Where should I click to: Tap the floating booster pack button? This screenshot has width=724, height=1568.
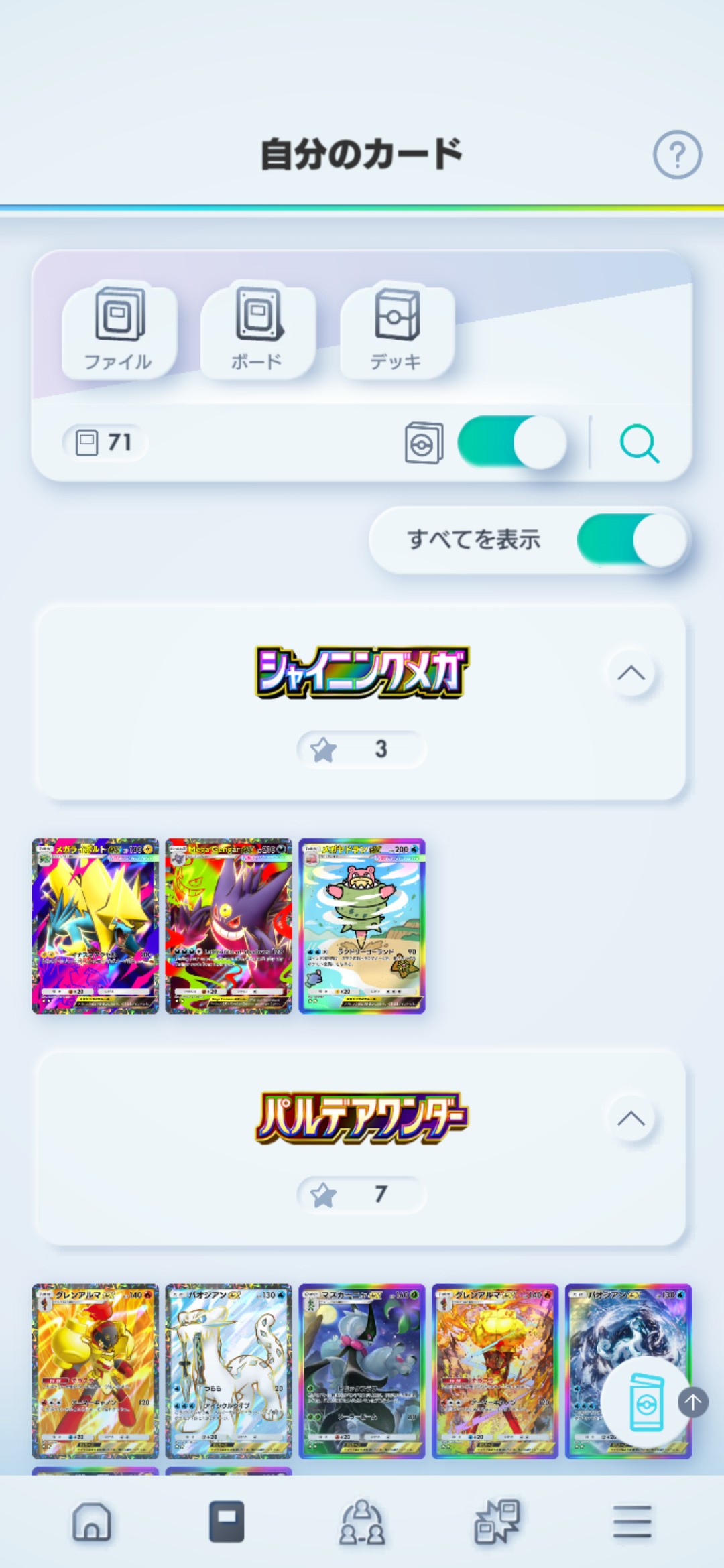pos(644,1402)
